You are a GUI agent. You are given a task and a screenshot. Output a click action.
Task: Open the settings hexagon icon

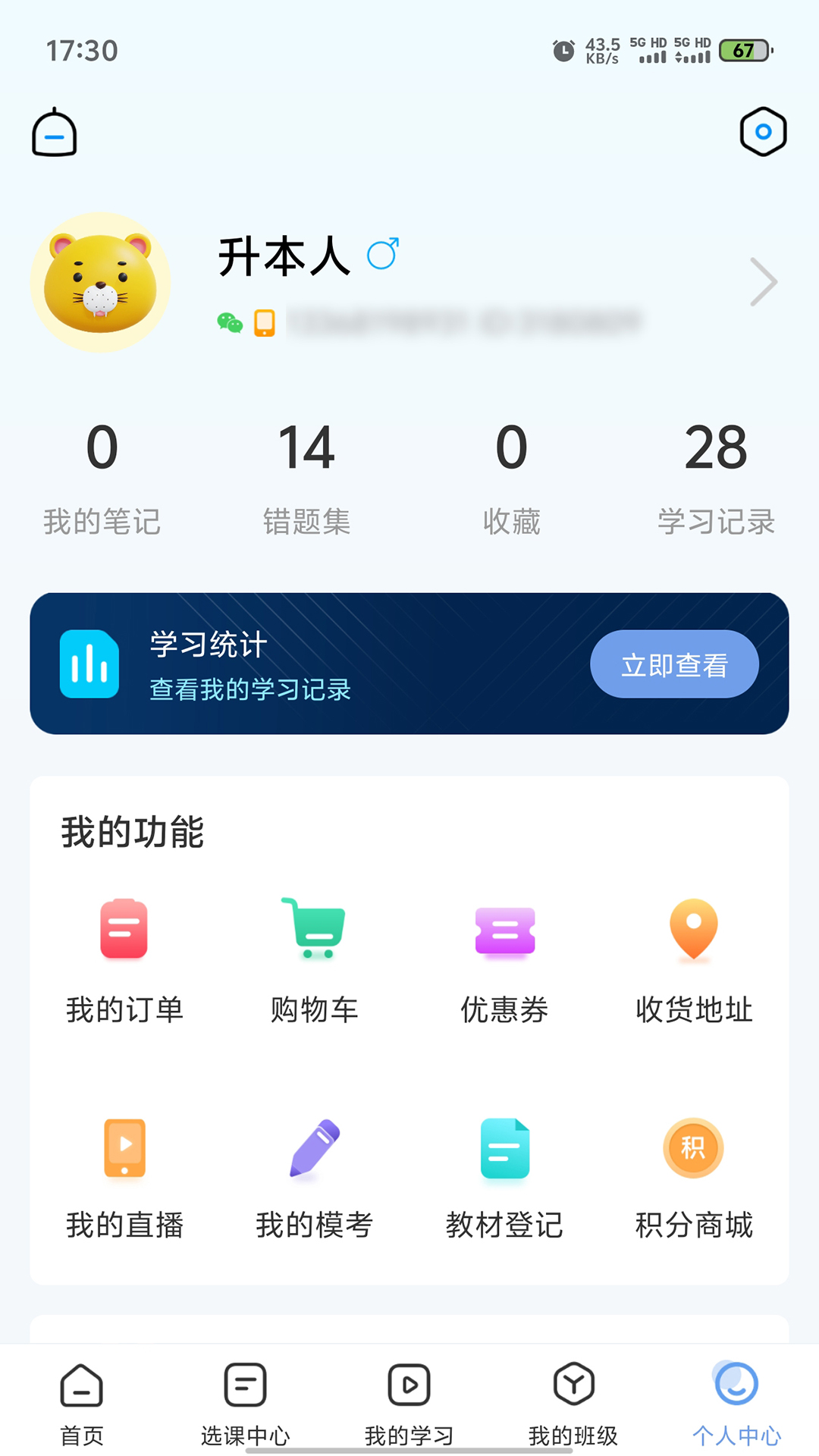pos(763,132)
